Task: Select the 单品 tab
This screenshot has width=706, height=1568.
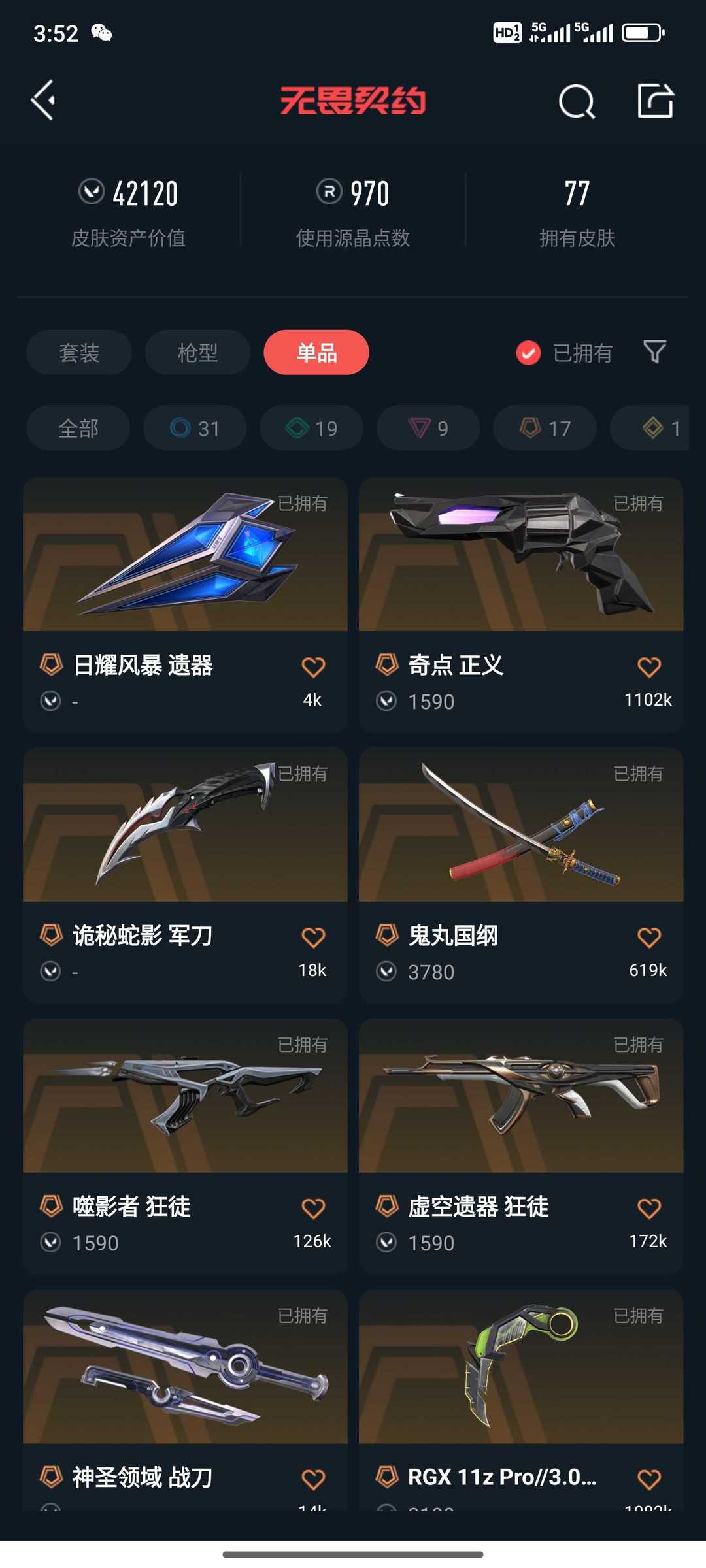Action: [x=316, y=353]
